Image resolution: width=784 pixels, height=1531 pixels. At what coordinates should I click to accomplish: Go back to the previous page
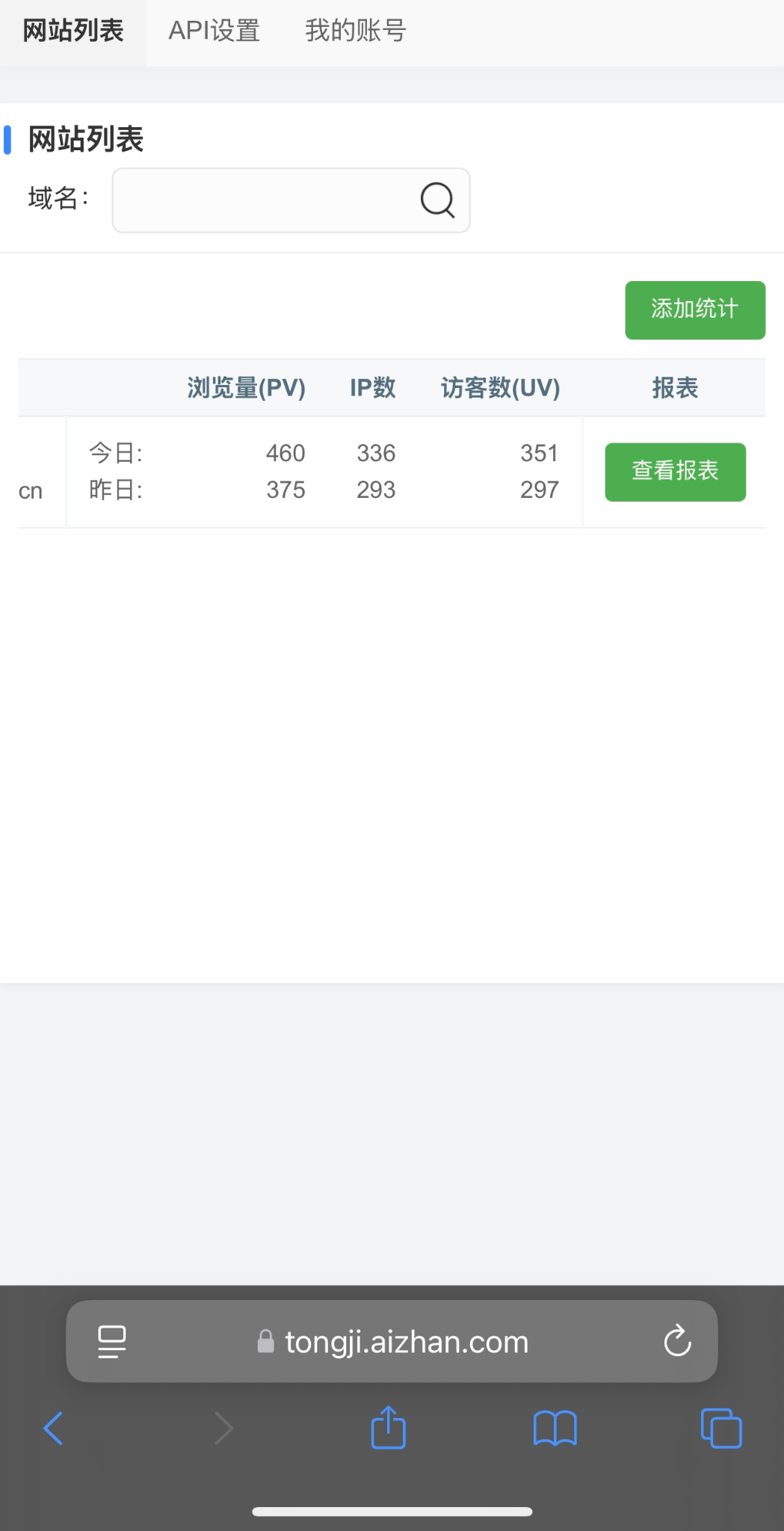coord(53,1429)
